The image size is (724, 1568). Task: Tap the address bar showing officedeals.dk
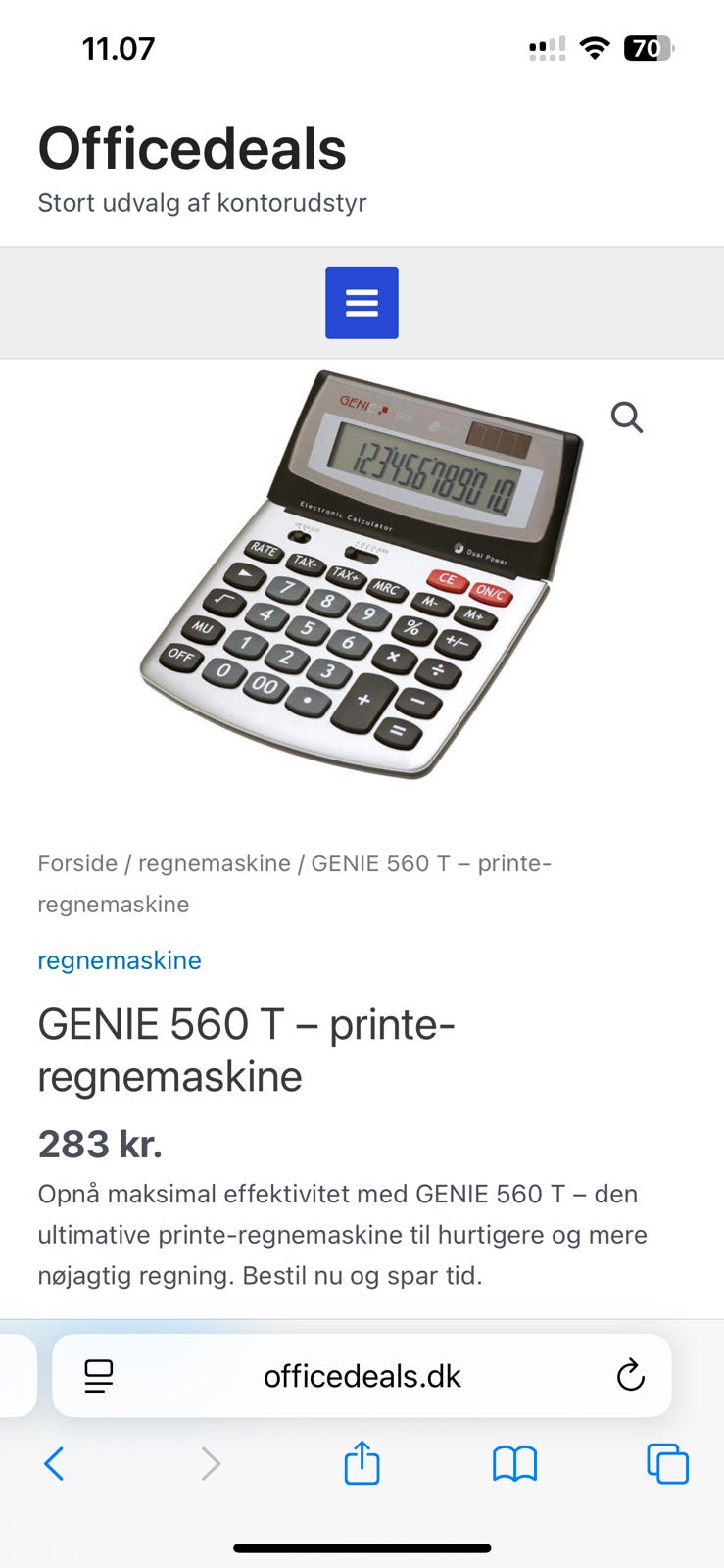362,1375
